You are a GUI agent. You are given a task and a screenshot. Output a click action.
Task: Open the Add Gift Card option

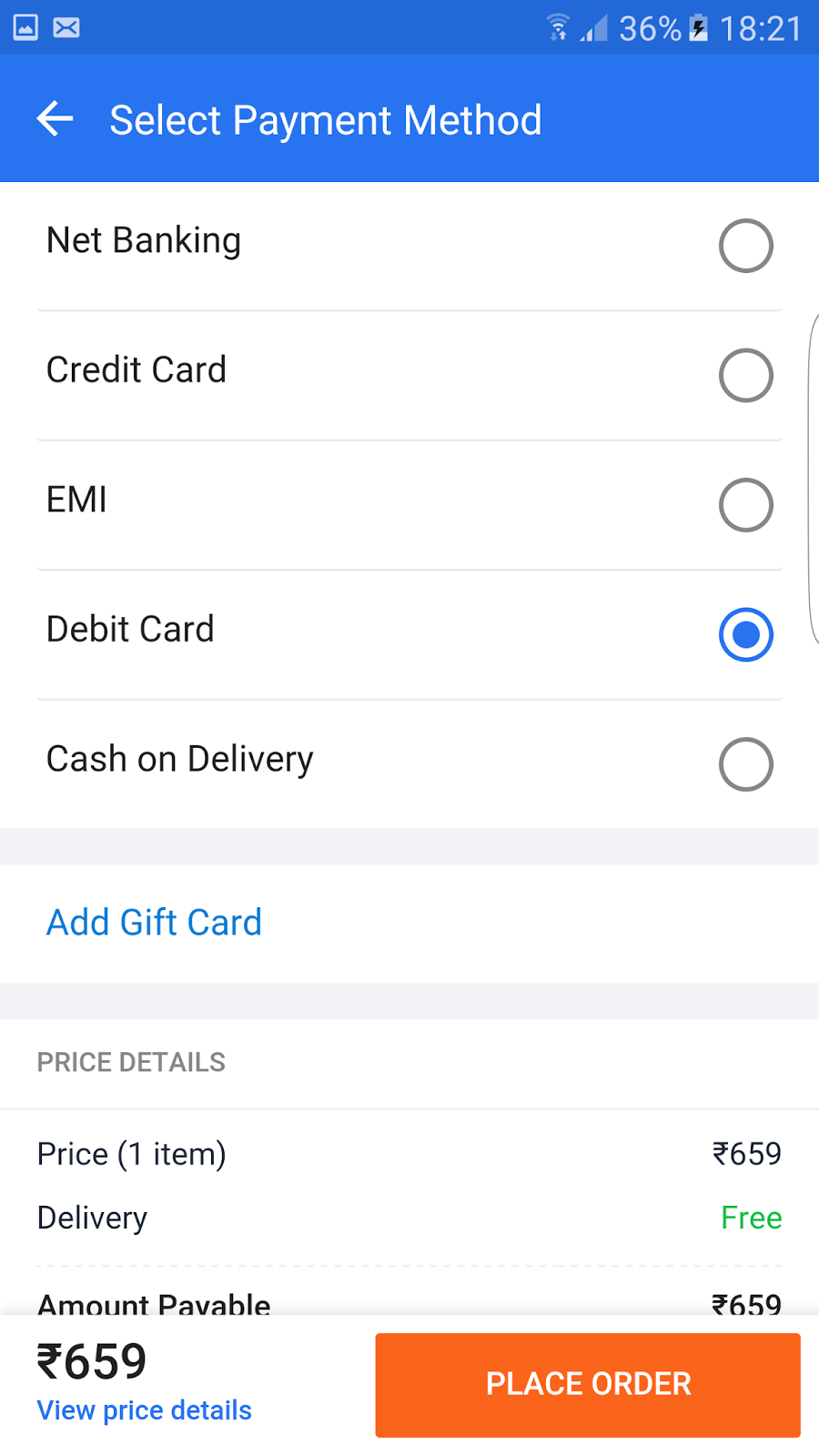(154, 922)
